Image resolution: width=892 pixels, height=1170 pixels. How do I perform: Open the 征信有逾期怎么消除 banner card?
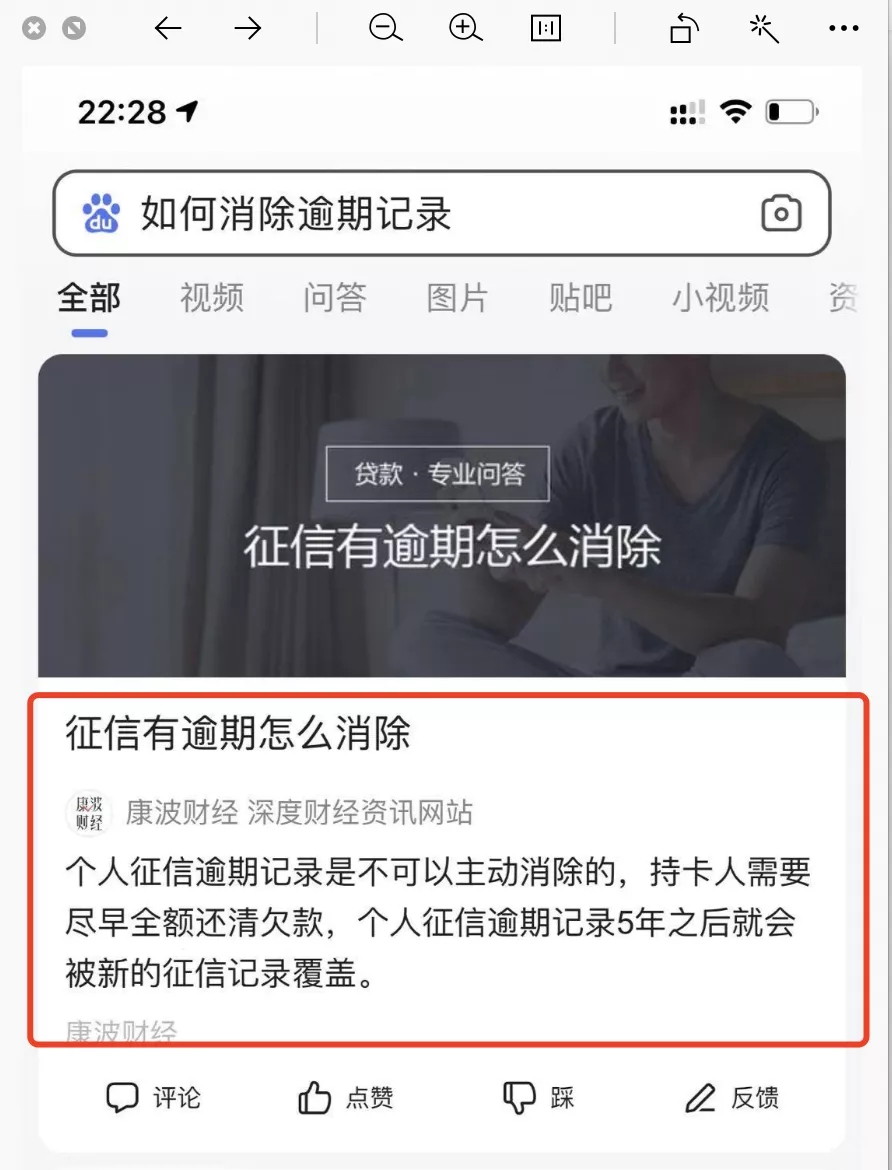(x=442, y=515)
